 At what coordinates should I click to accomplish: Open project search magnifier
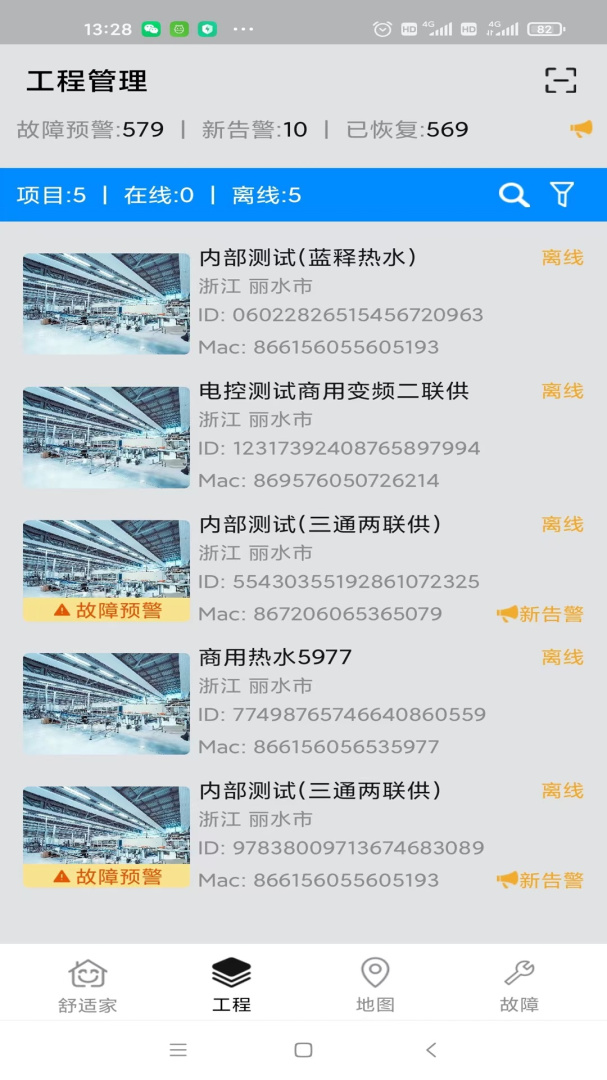pos(514,195)
